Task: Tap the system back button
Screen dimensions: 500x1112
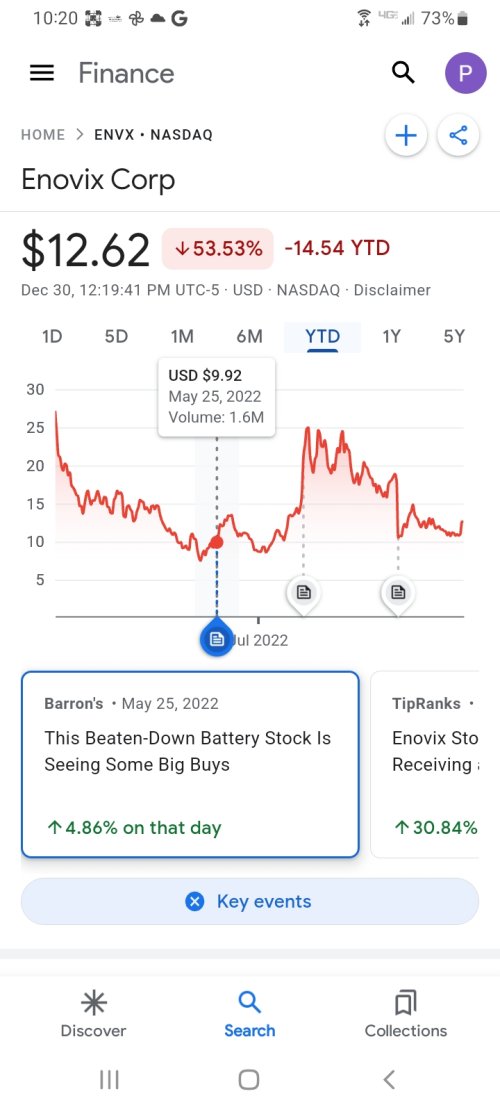Action: pos(389,1079)
